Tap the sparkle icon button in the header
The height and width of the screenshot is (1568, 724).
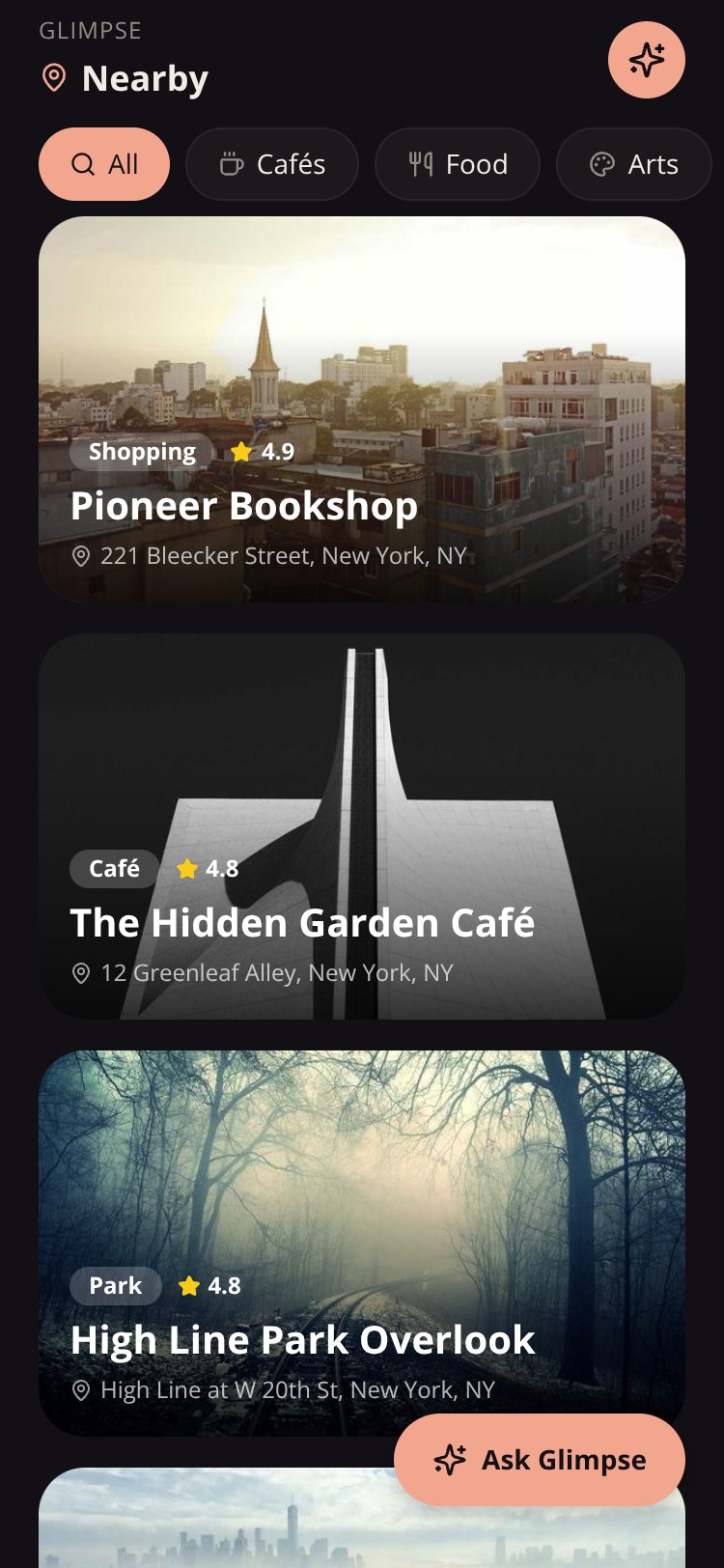(x=647, y=60)
